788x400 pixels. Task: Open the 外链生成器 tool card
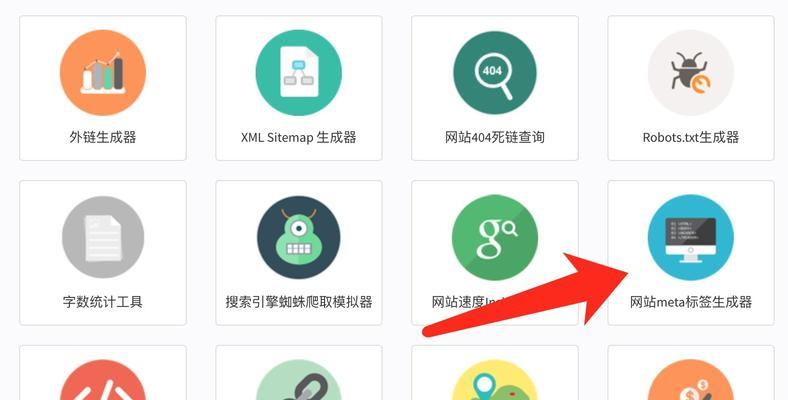tap(103, 88)
